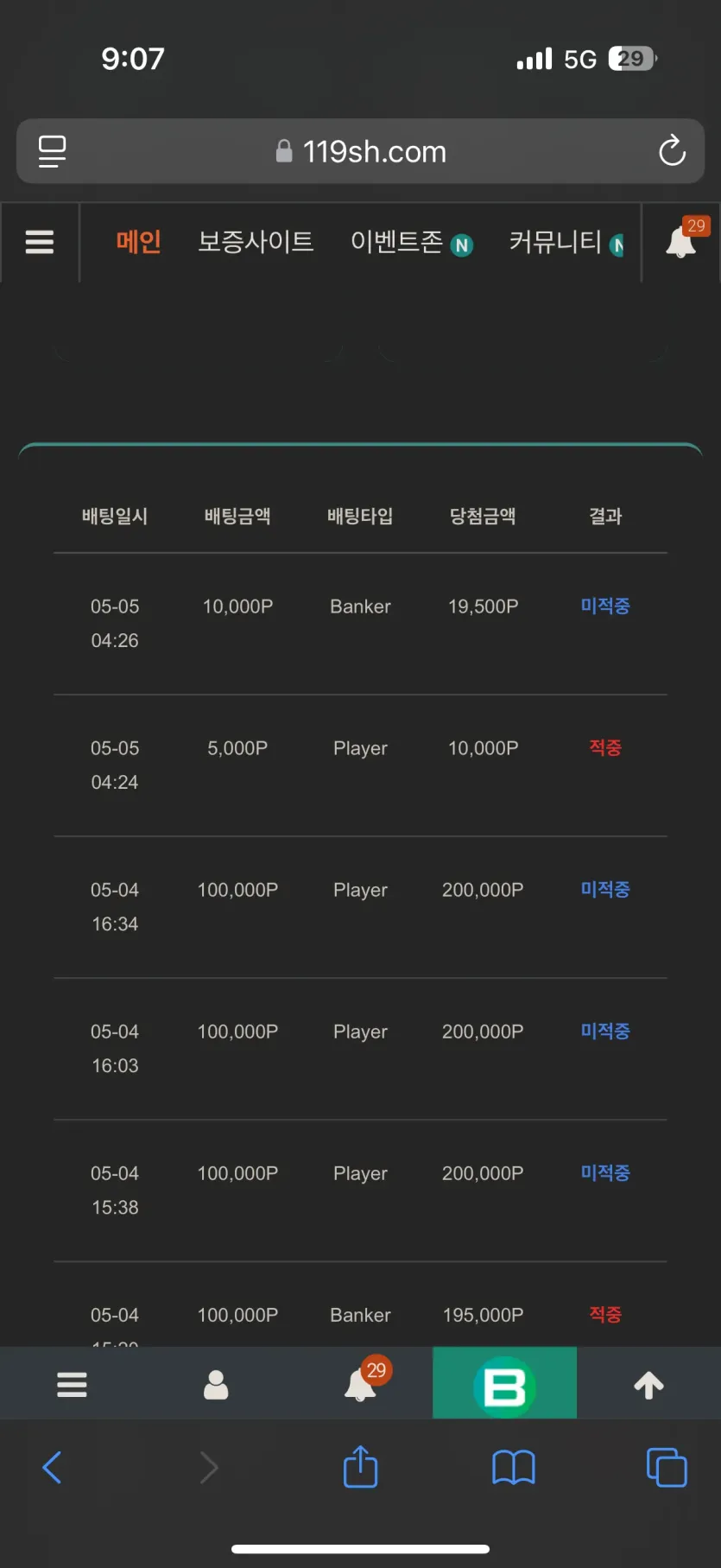
Task: Open the profile icon in the bottom bar
Action: coord(216,1384)
